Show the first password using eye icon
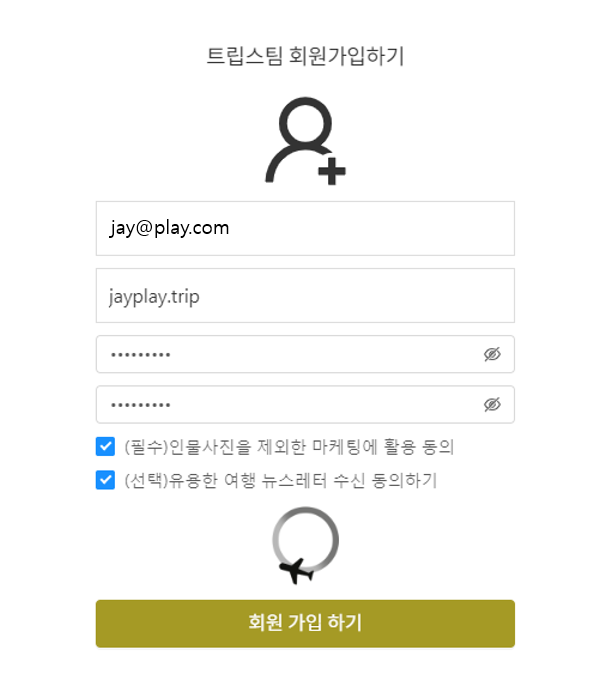This screenshot has height=679, width=606. (491, 354)
